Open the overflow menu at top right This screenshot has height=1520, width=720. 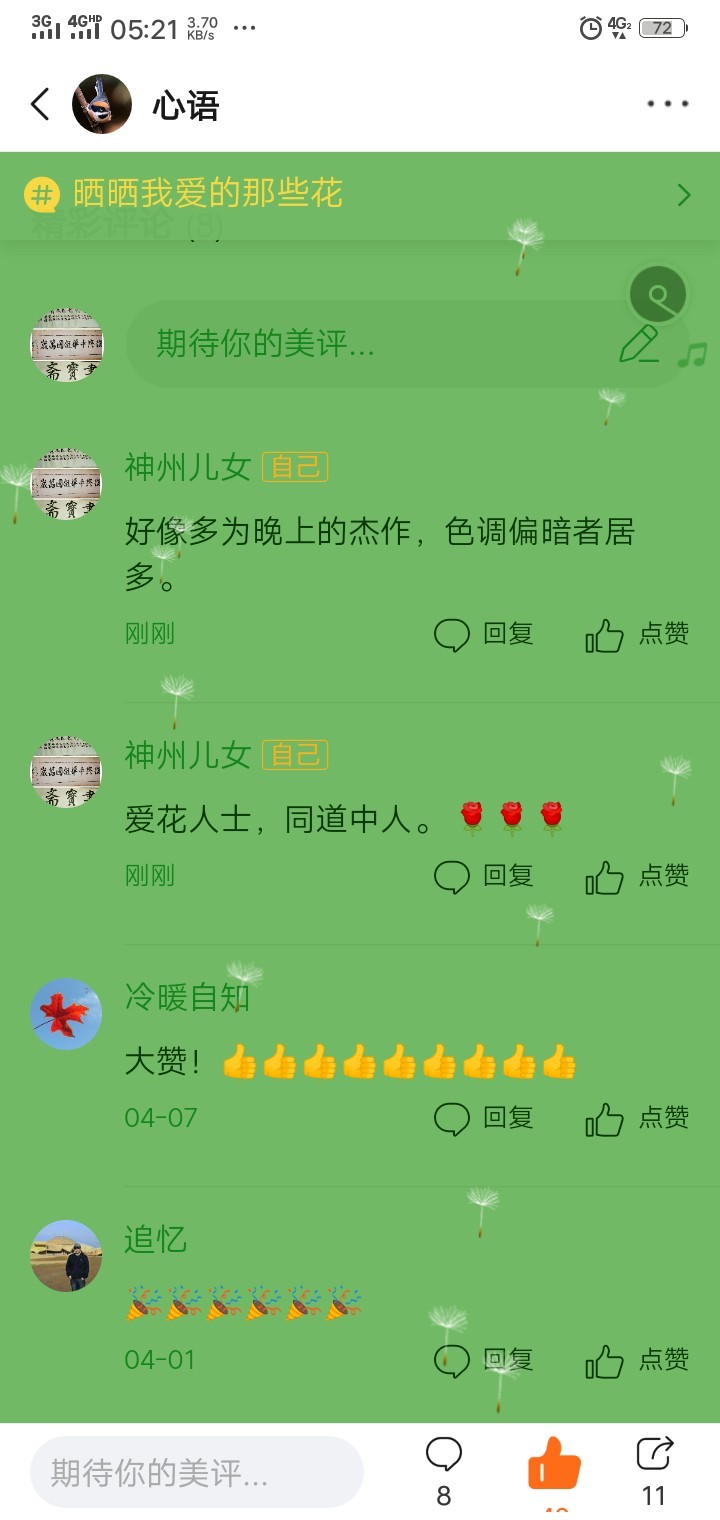click(667, 104)
